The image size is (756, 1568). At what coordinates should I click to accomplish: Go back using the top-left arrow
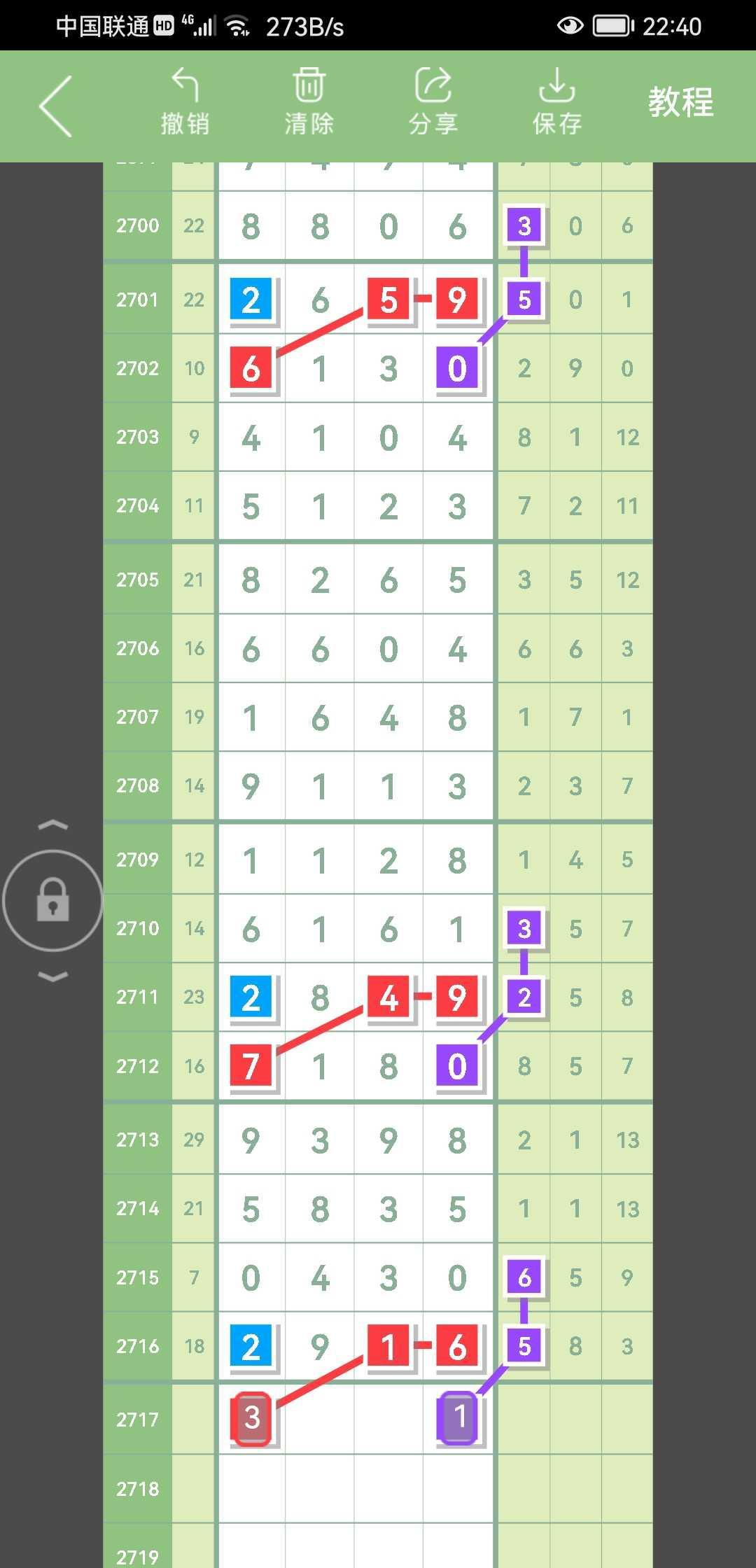coord(56,106)
